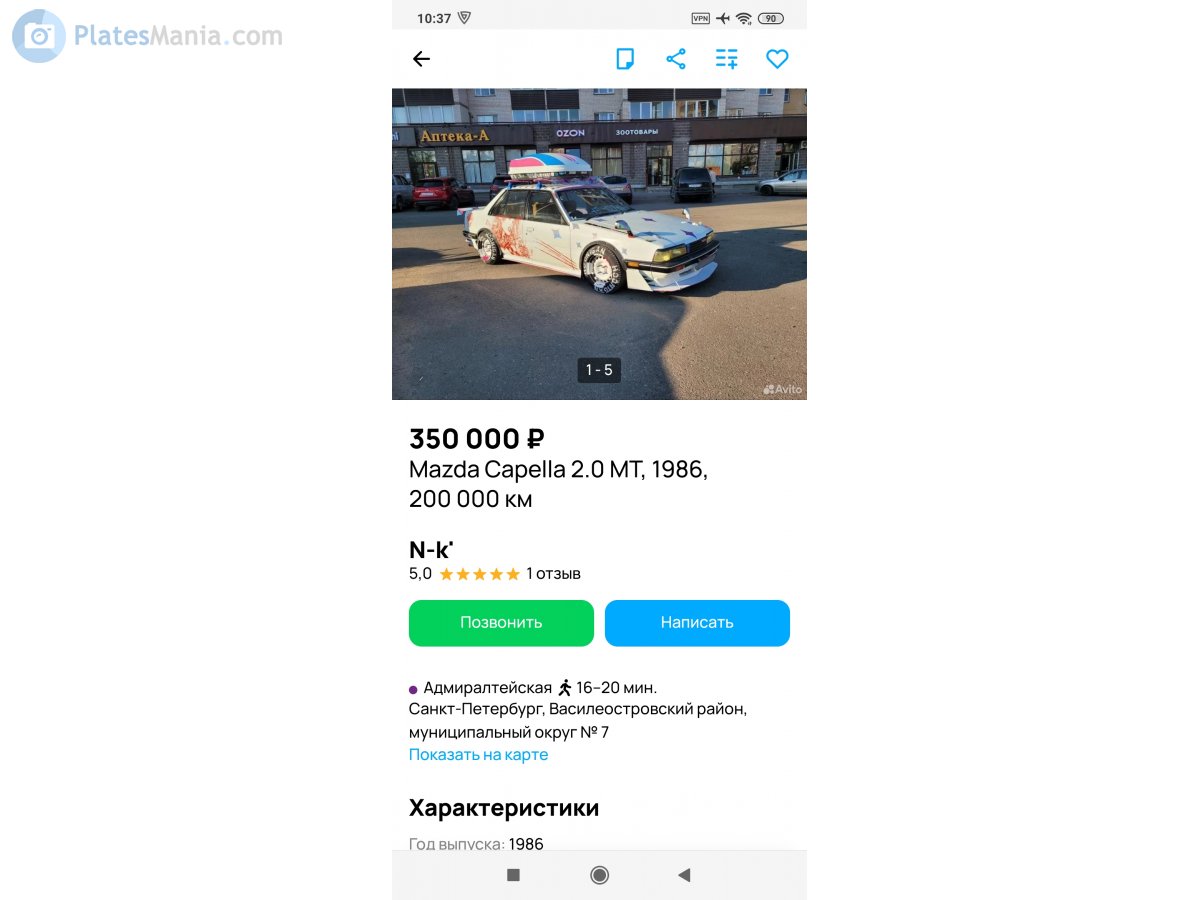Share this Mazda Capella listing
The width and height of the screenshot is (1200, 900).
pyautogui.click(x=676, y=59)
